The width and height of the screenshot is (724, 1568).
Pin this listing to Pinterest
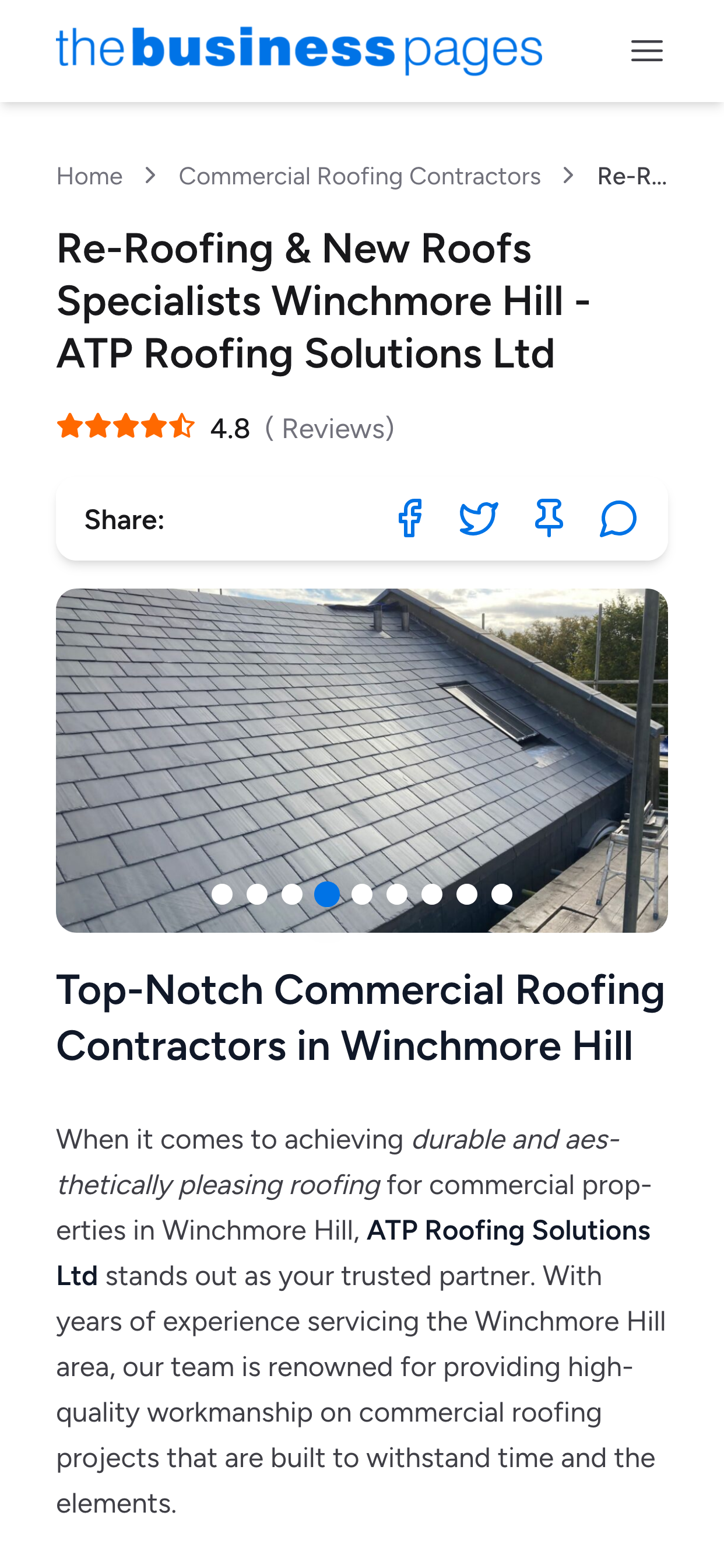(x=549, y=519)
